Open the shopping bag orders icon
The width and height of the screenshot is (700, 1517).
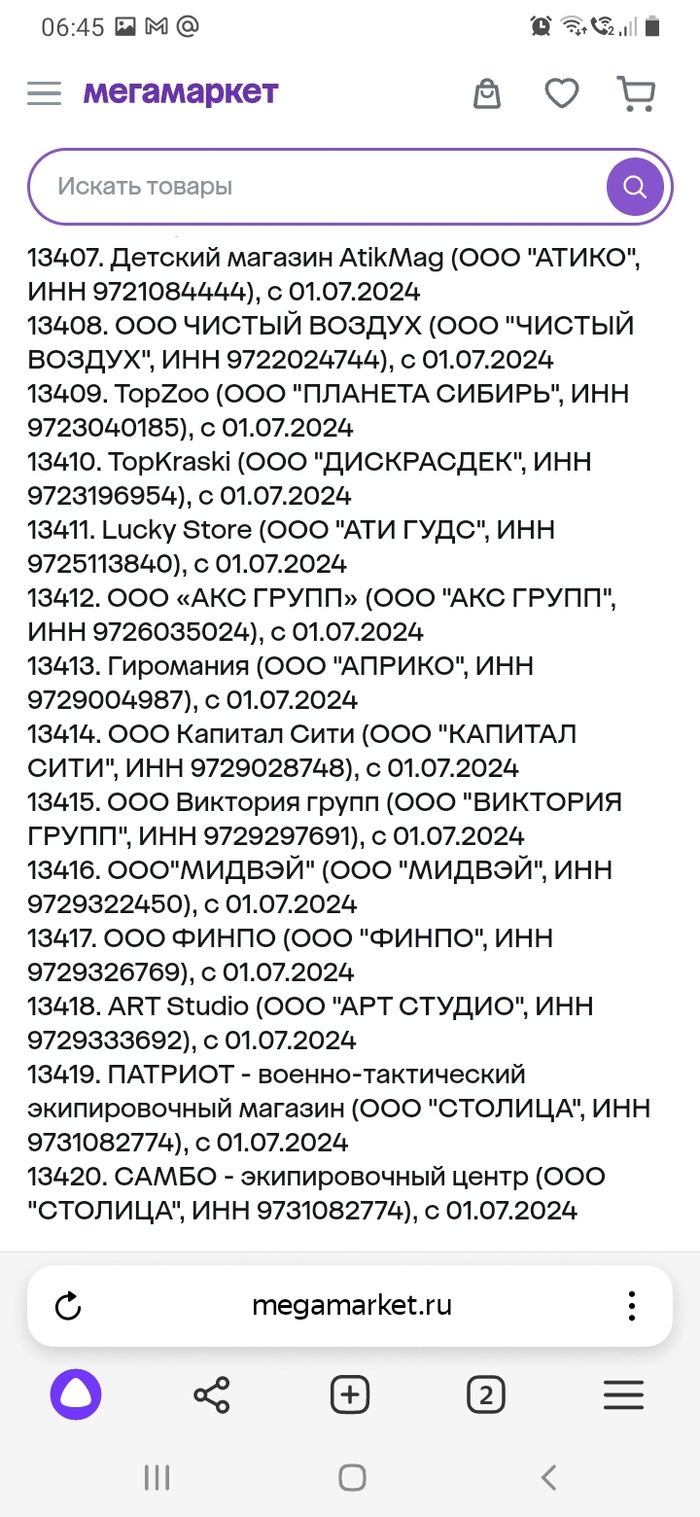point(487,94)
